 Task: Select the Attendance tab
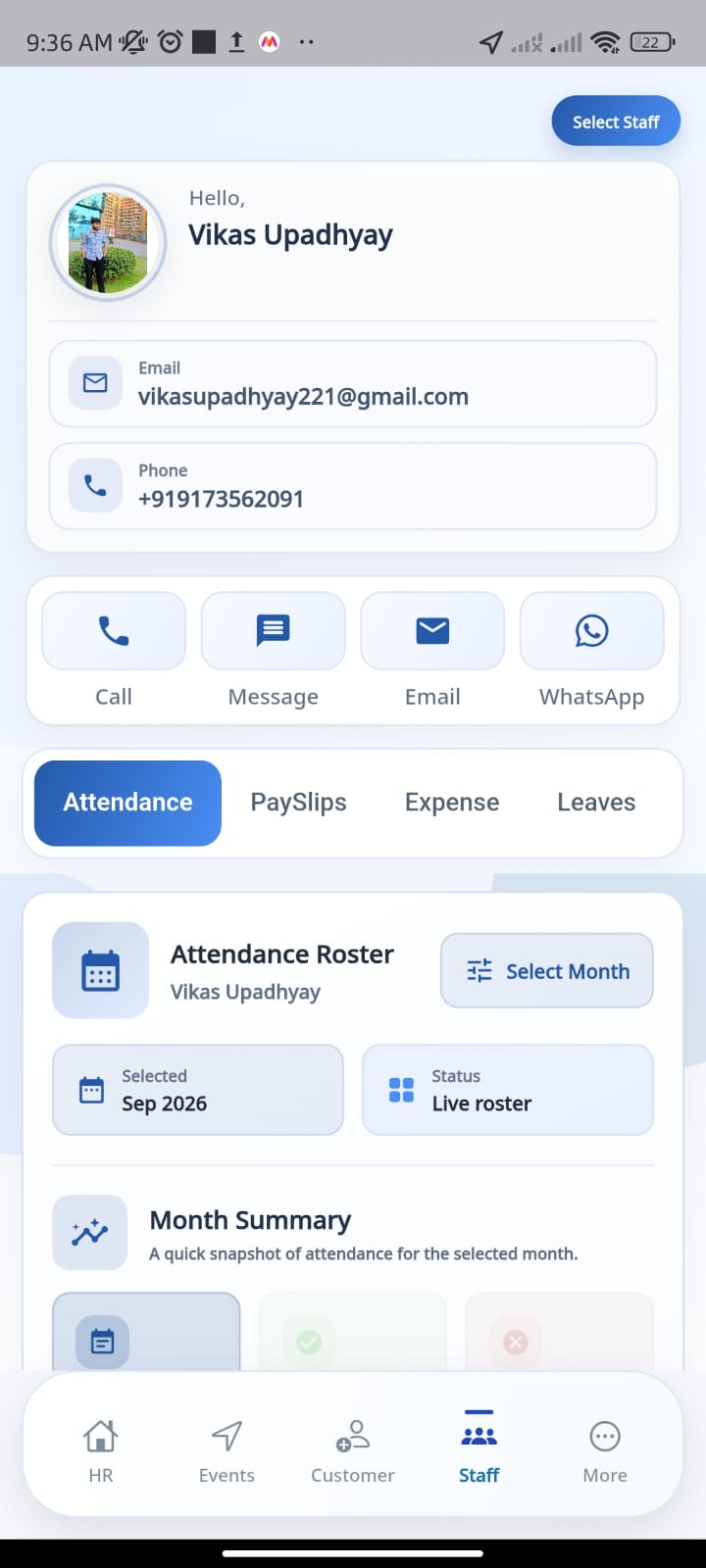click(127, 803)
